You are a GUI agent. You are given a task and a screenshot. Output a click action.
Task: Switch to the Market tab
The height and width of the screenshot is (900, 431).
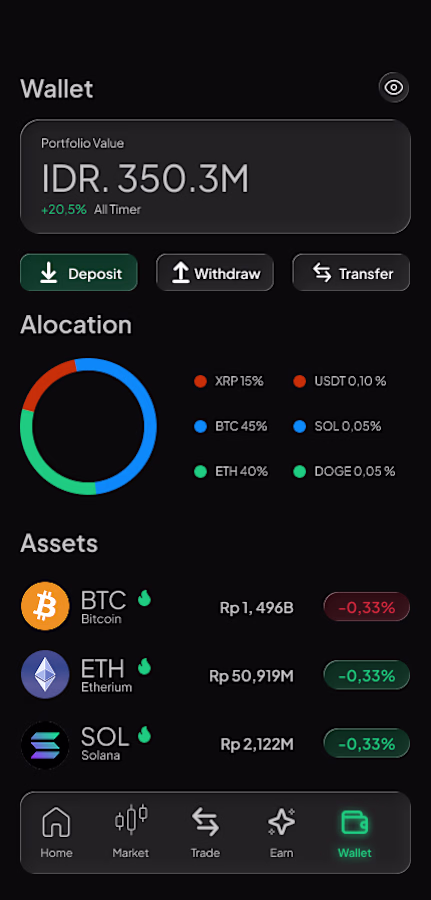(x=131, y=832)
